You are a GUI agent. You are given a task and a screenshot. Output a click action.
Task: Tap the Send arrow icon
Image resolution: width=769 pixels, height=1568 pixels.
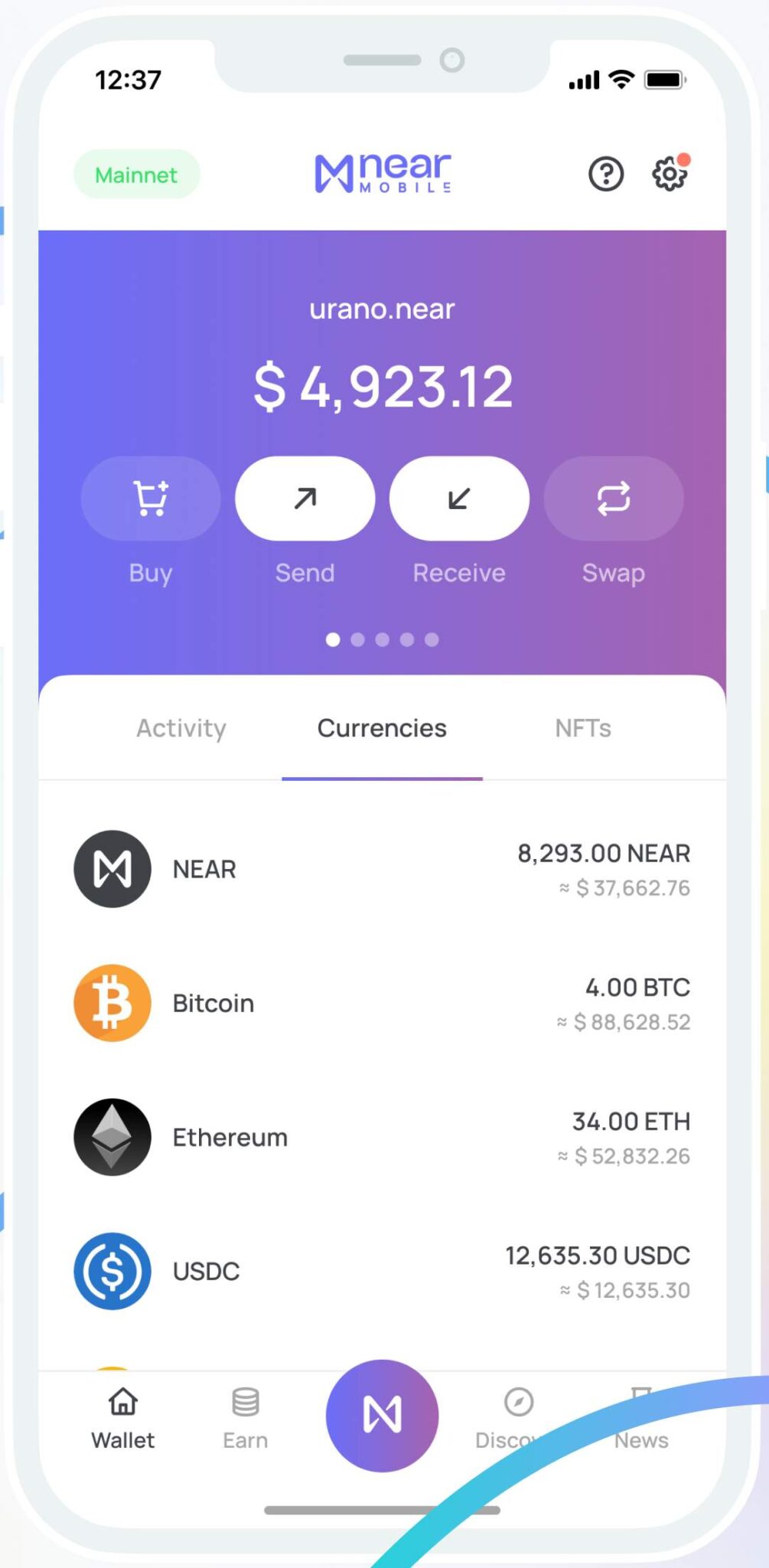coord(305,498)
